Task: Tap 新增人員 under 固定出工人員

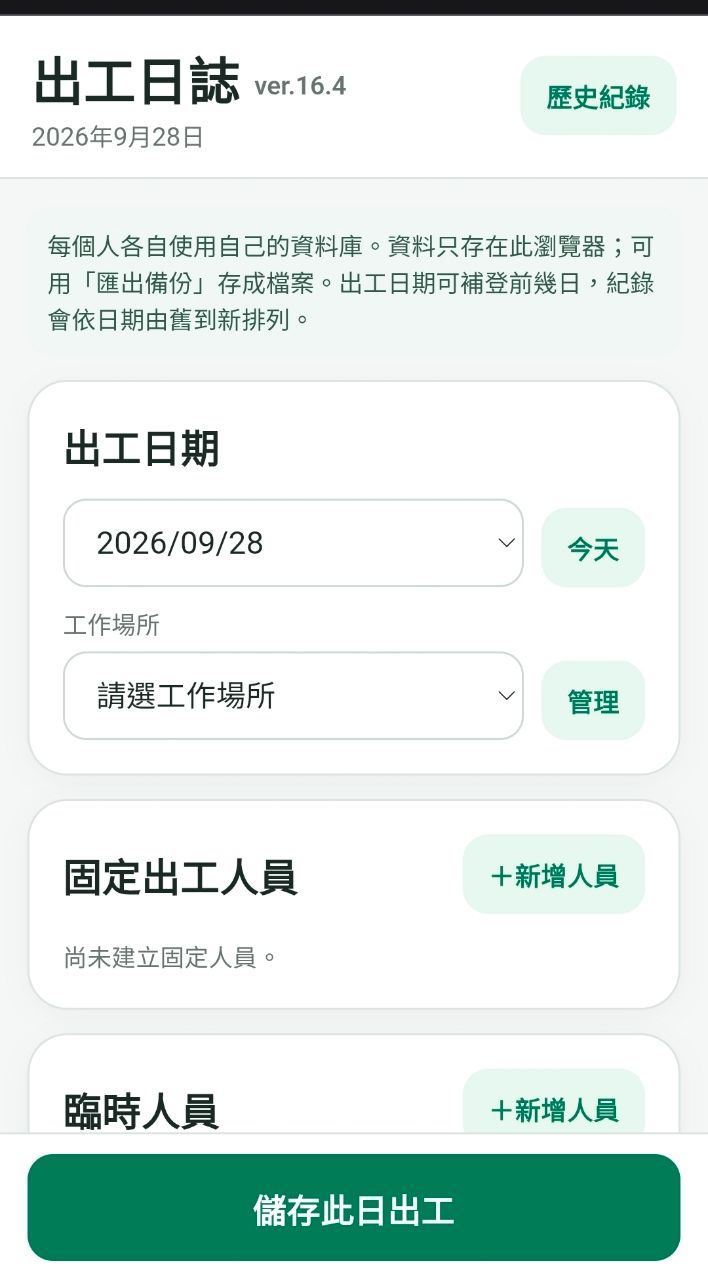Action: [554, 875]
